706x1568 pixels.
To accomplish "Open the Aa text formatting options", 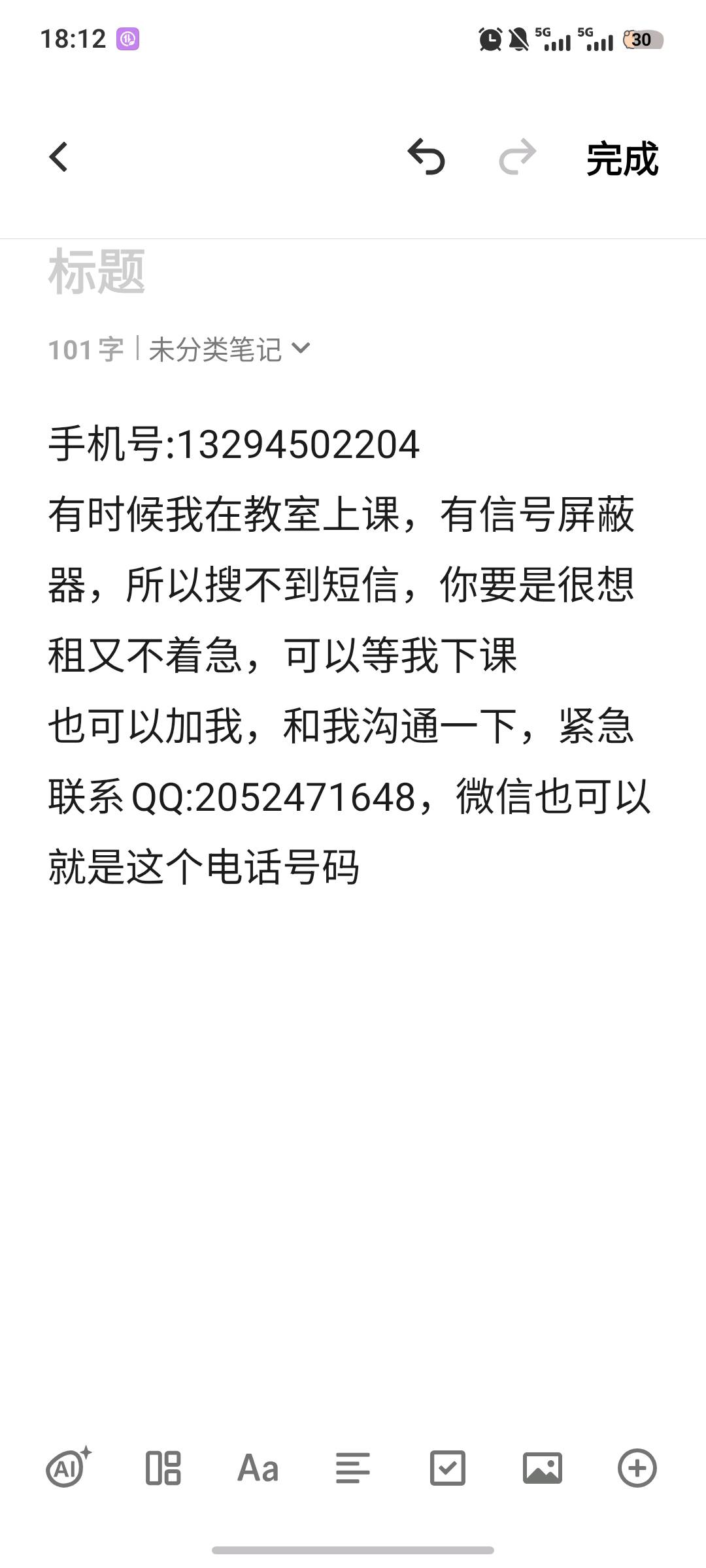I will pos(258,1468).
